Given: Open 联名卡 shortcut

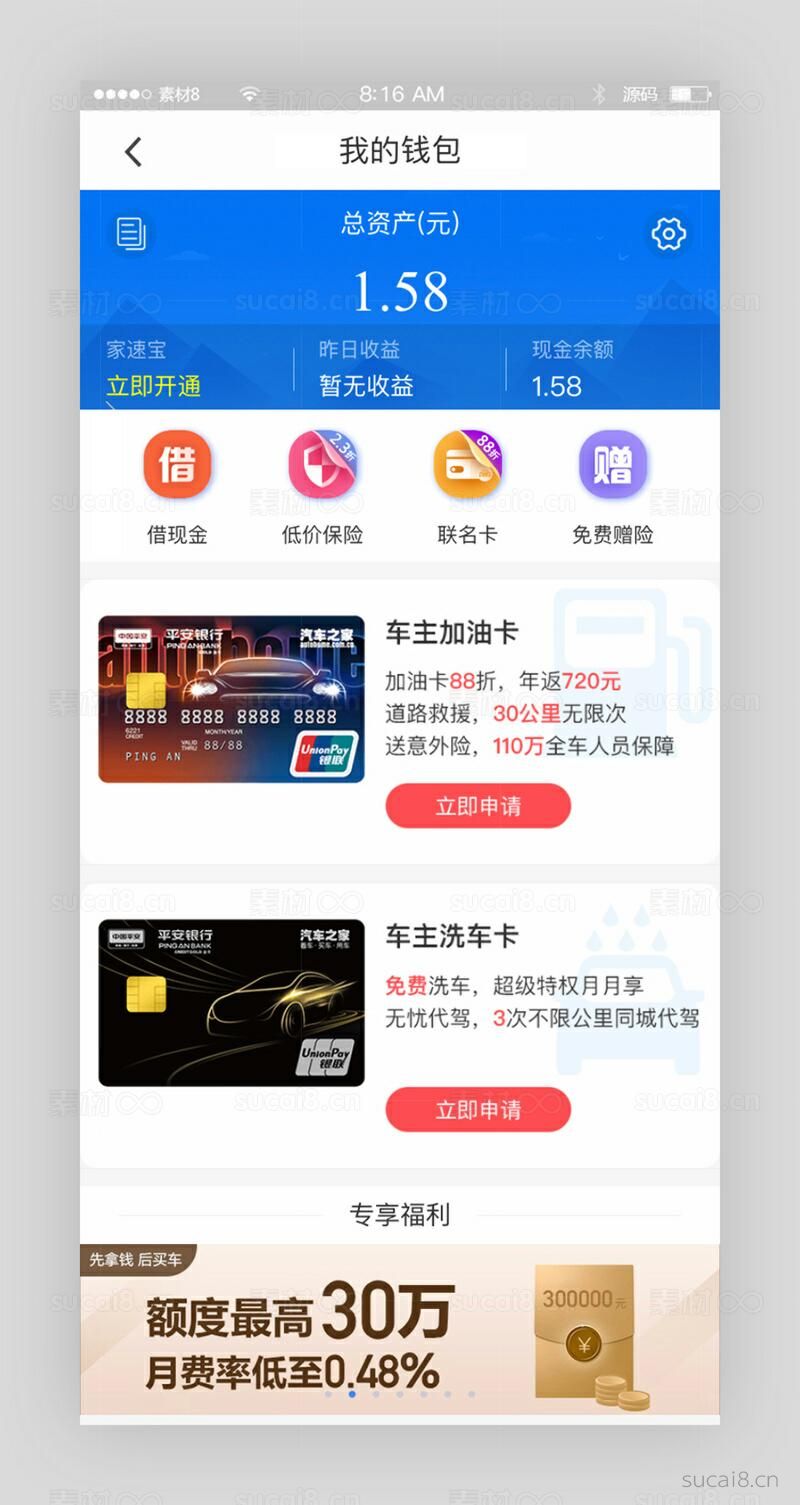Looking at the screenshot, I should 467,464.
